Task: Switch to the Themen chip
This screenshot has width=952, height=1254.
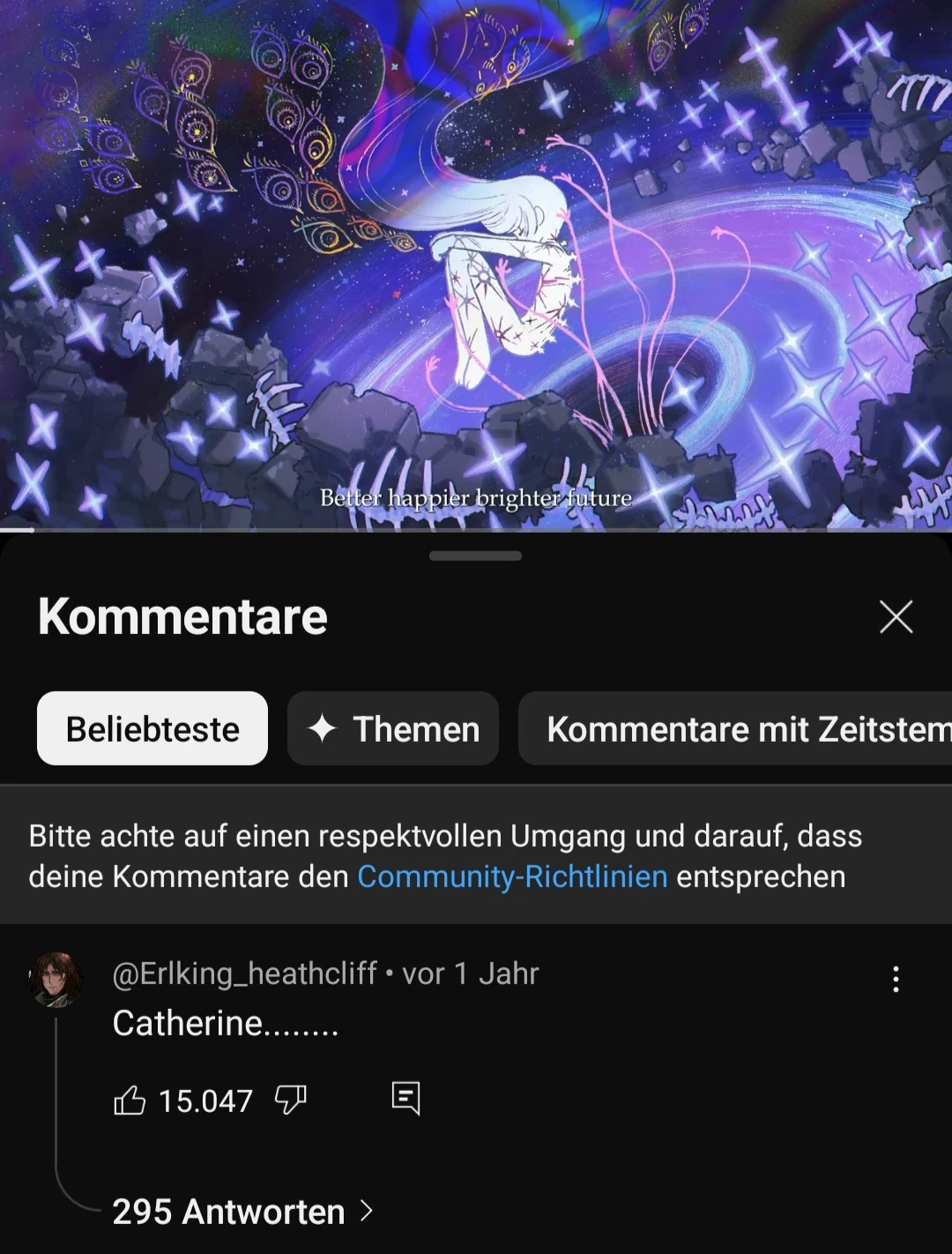Action: click(x=393, y=729)
